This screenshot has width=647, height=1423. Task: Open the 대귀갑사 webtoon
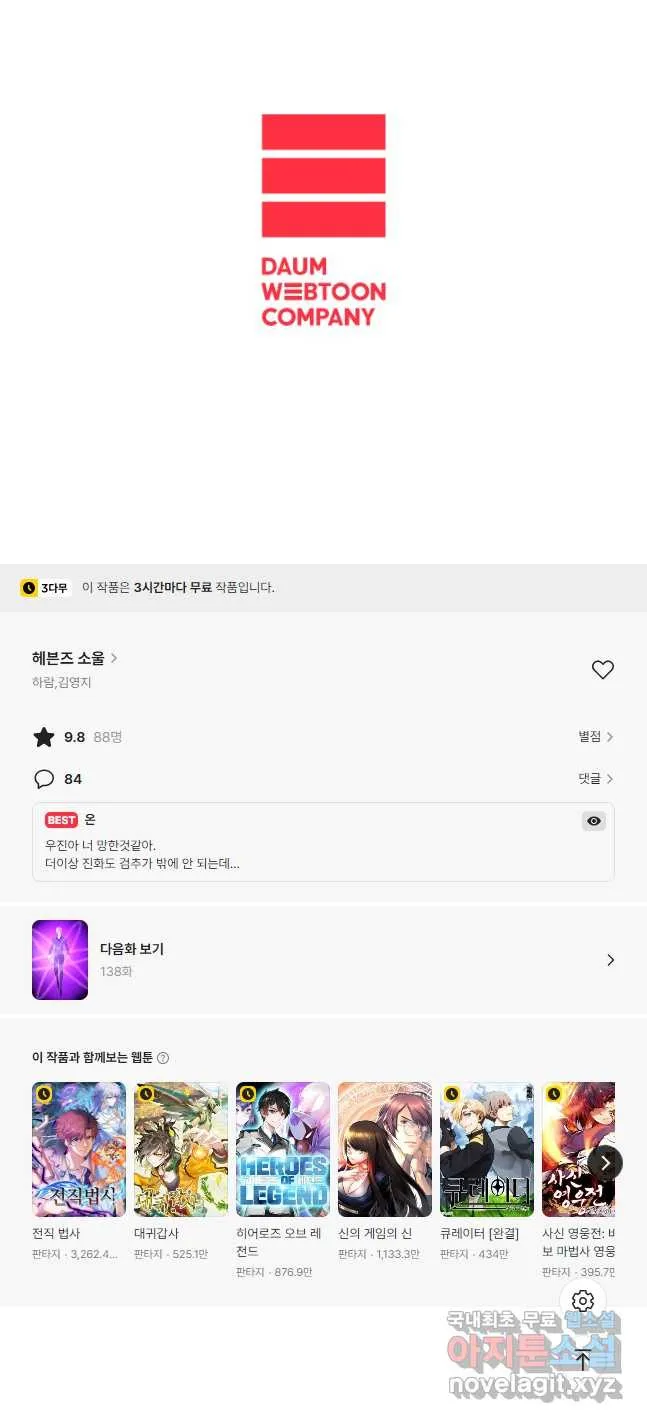click(x=181, y=1170)
